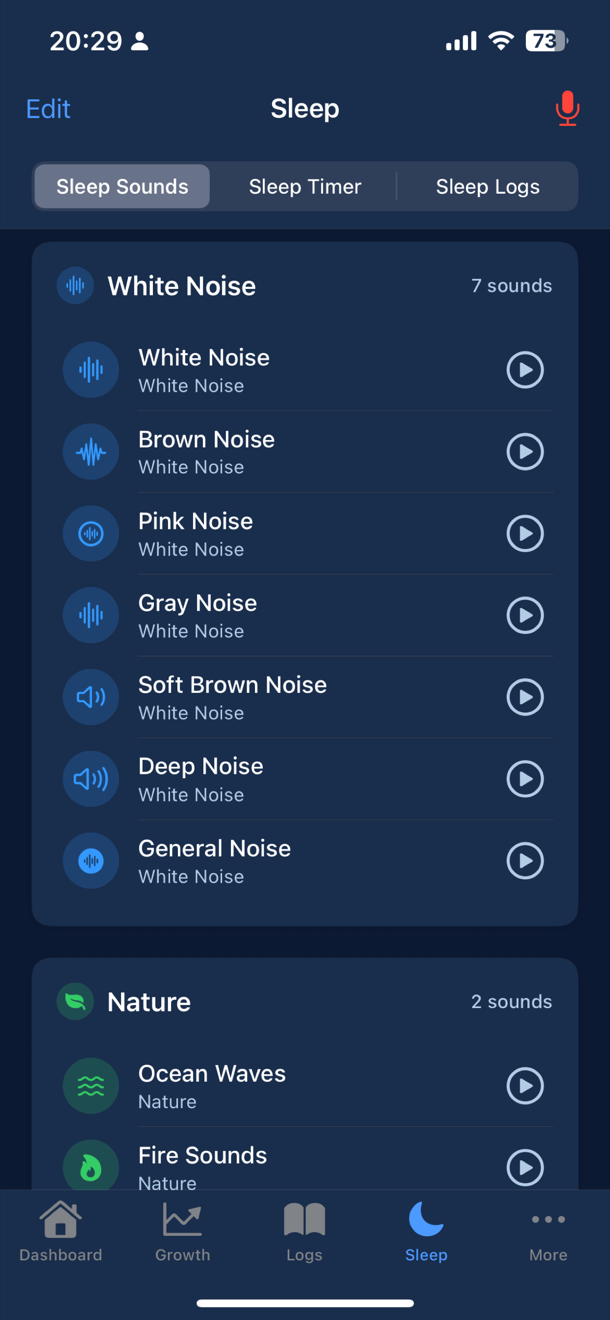The height and width of the screenshot is (1320, 610).
Task: Switch to the Sleep Timer tab
Action: click(305, 186)
